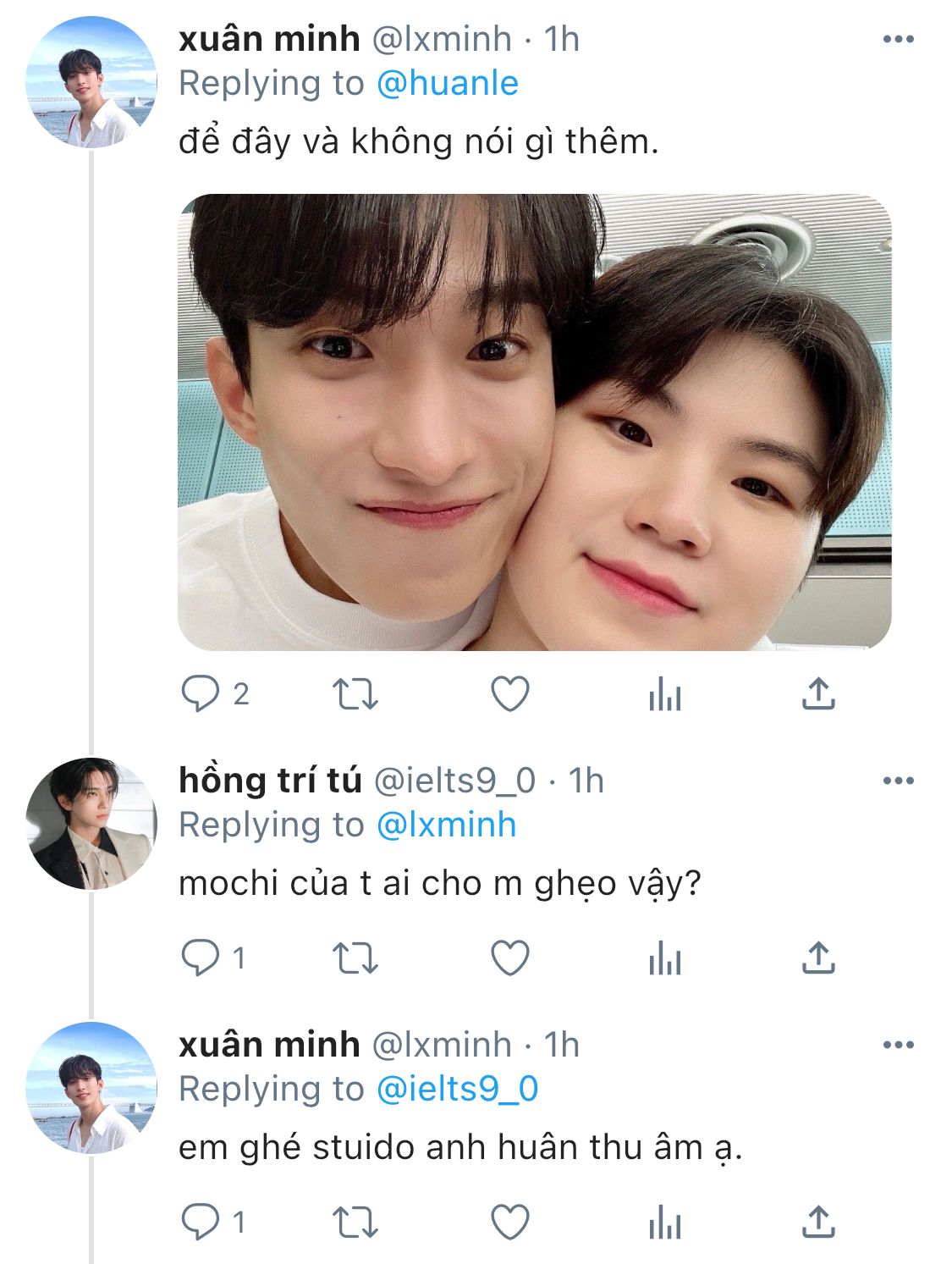Open the @ielts9_0 mention link
Viewport: 952px width, 1264px height.
(457, 1089)
